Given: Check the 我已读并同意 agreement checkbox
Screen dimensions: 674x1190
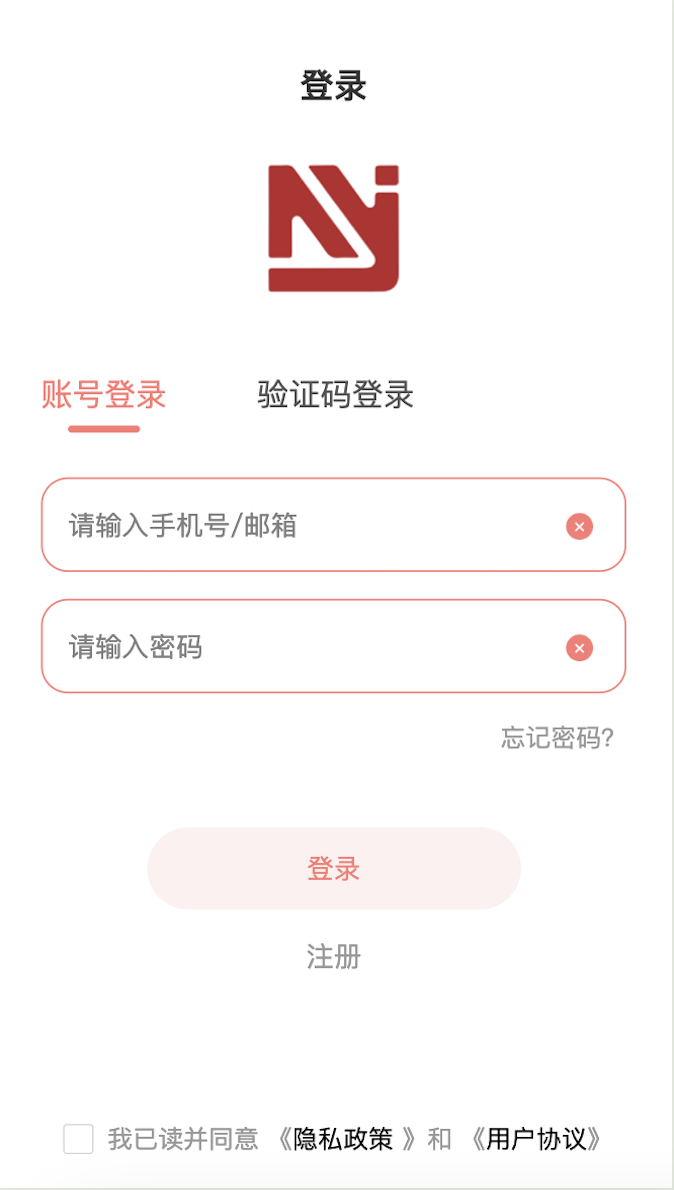Looking at the screenshot, I should point(78,1139).
